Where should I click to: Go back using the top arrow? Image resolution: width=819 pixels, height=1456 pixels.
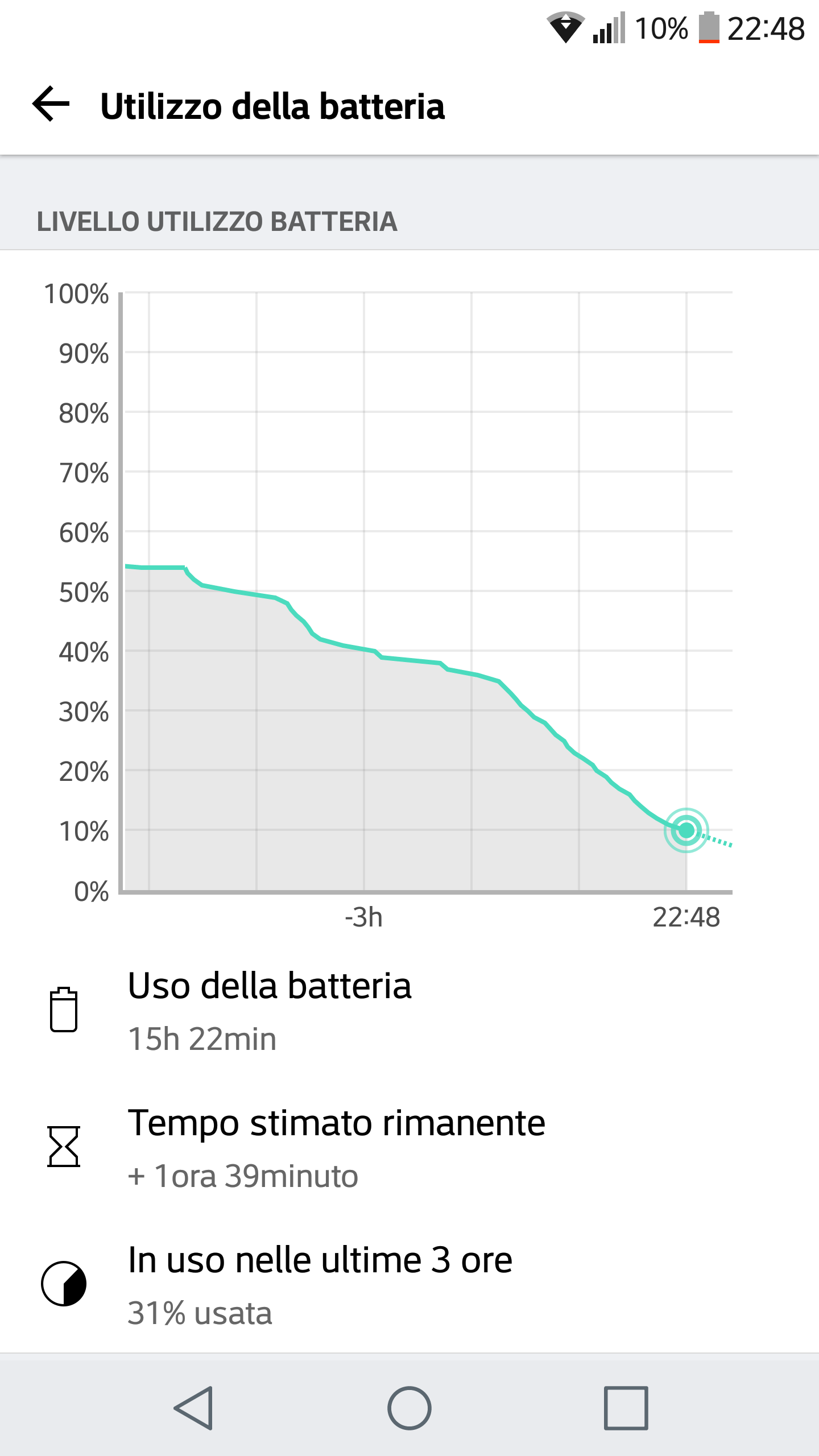point(51,104)
